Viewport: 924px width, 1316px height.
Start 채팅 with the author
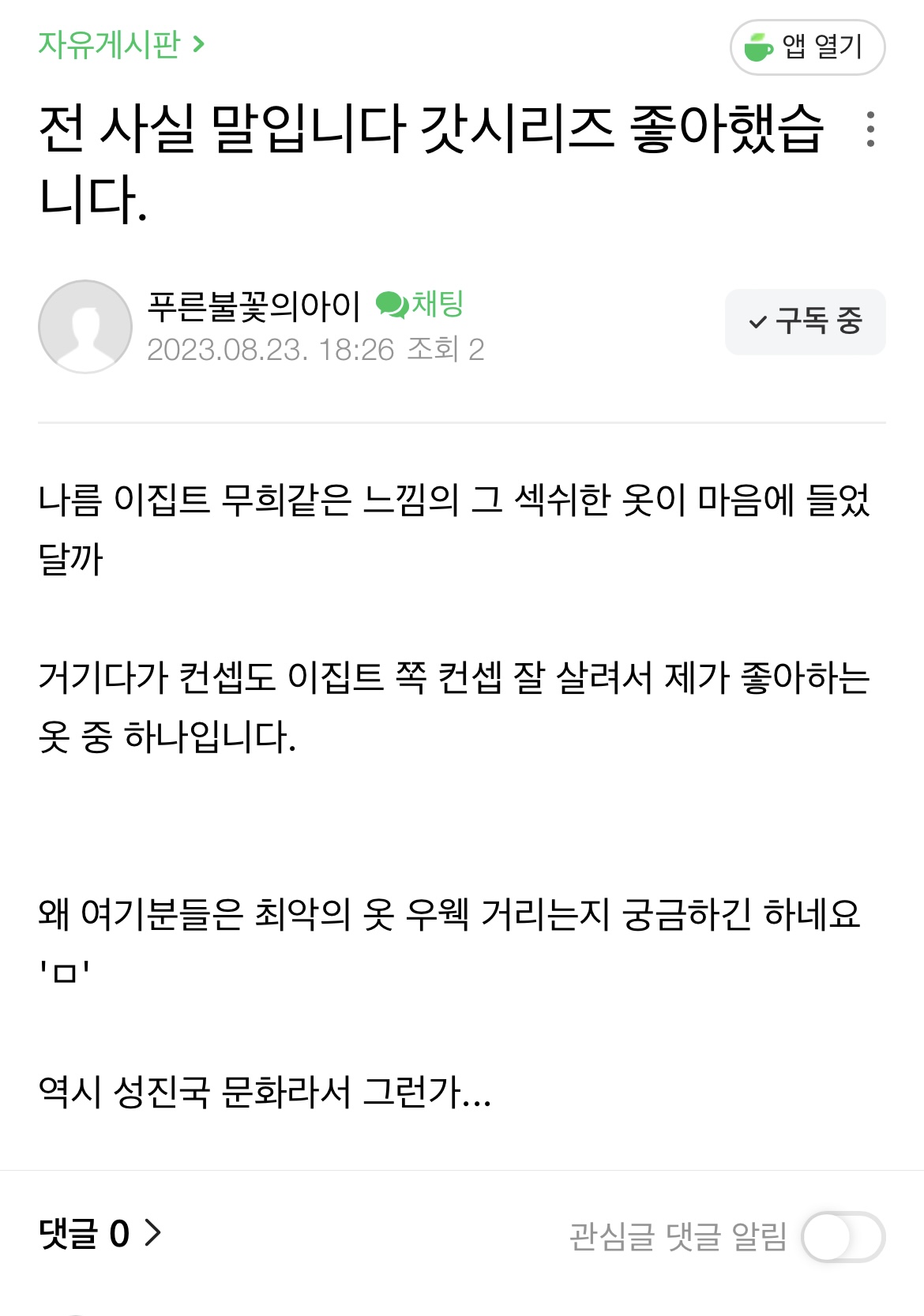coord(420,304)
